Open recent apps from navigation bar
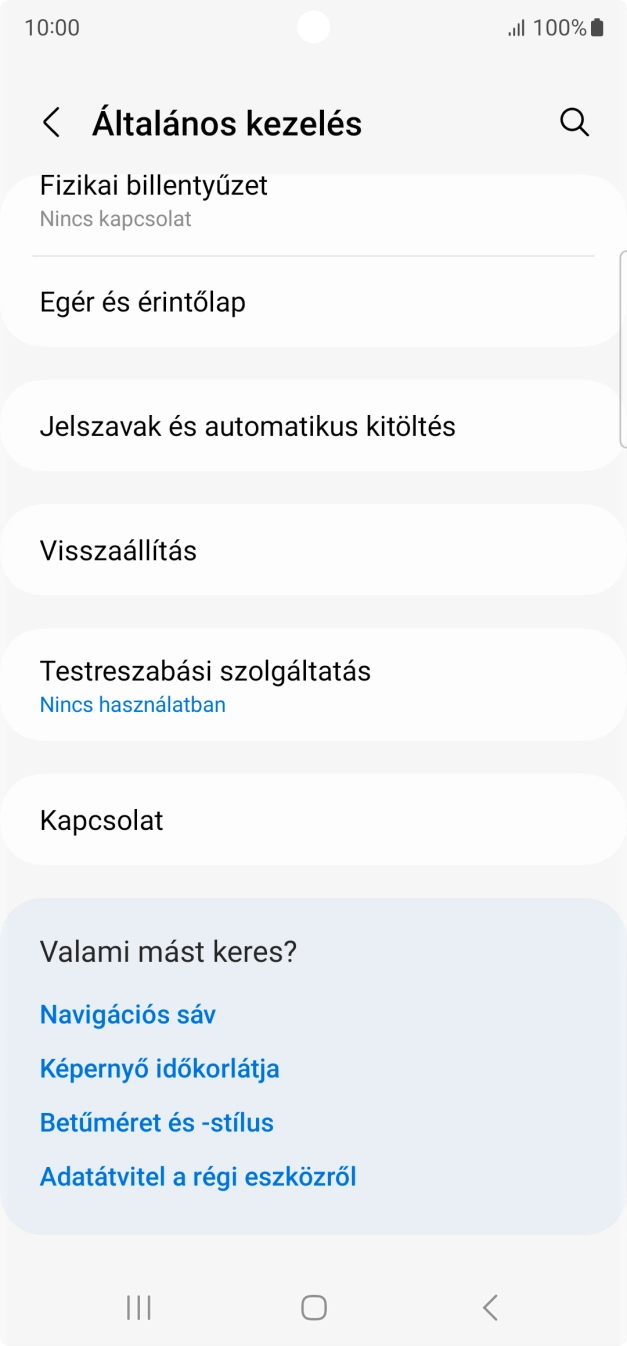 138,1307
